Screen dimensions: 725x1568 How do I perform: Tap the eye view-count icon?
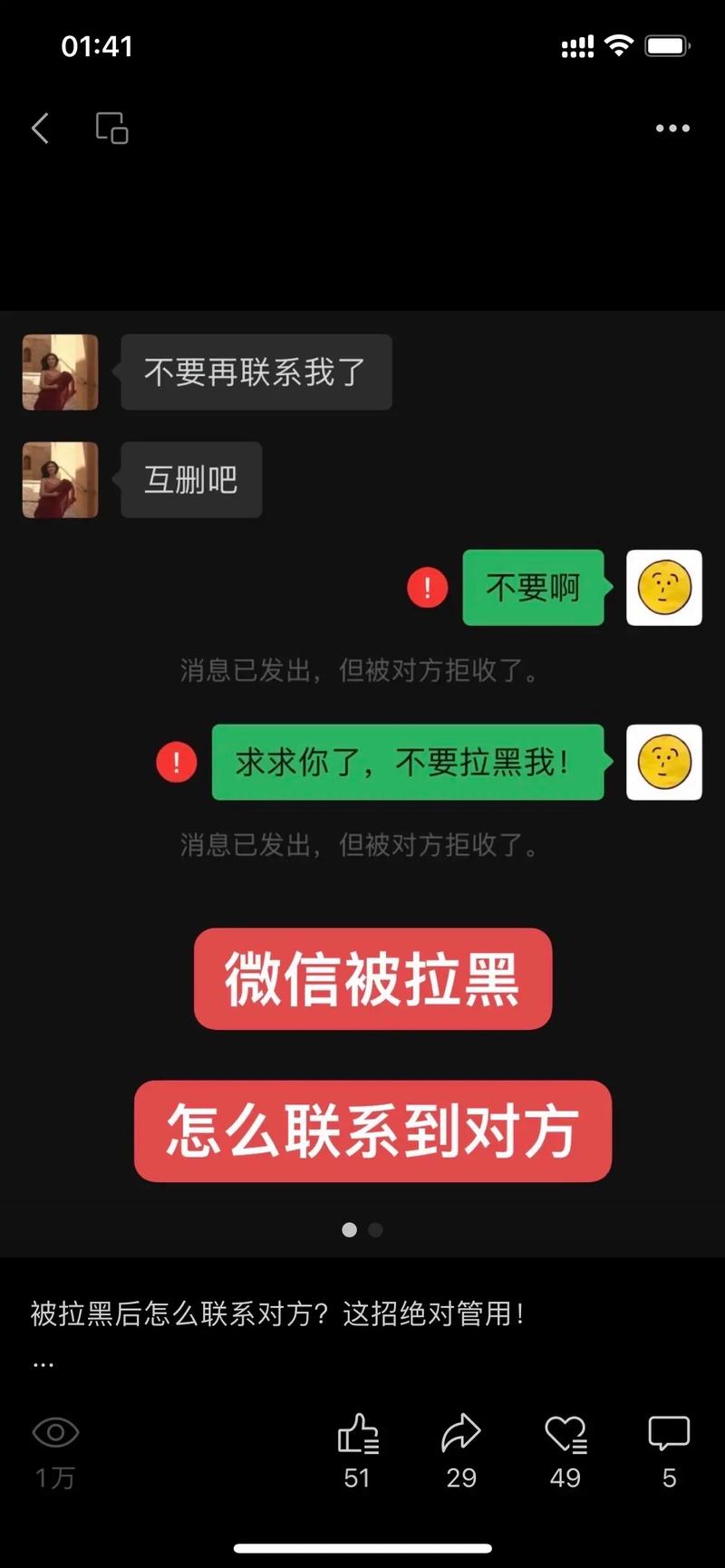[x=54, y=1432]
